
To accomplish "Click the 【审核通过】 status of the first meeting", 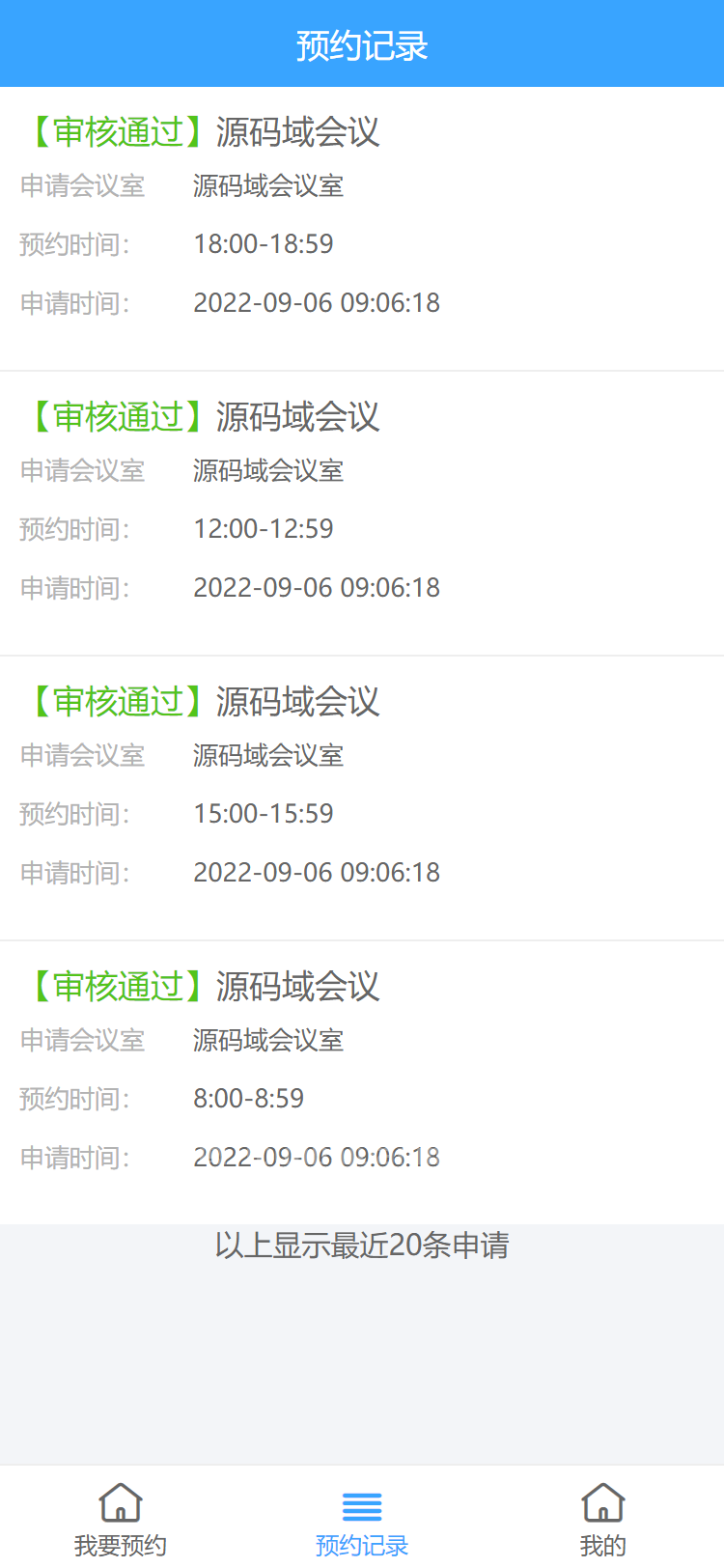I will tap(111, 132).
